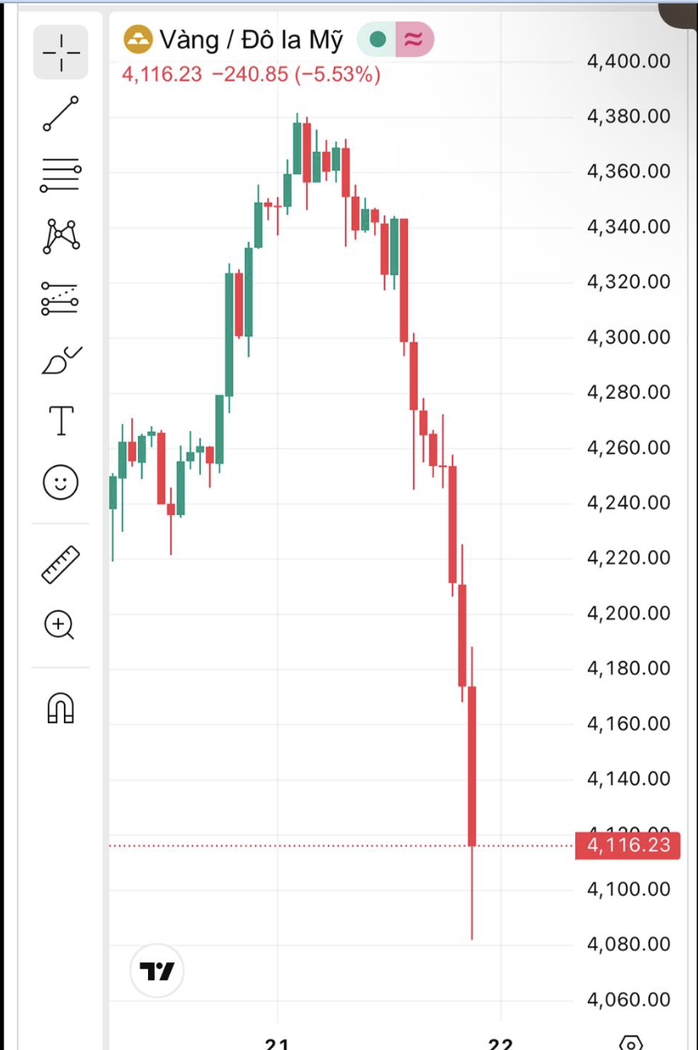
Task: Select the crosshair cursor tool
Action: (61, 52)
